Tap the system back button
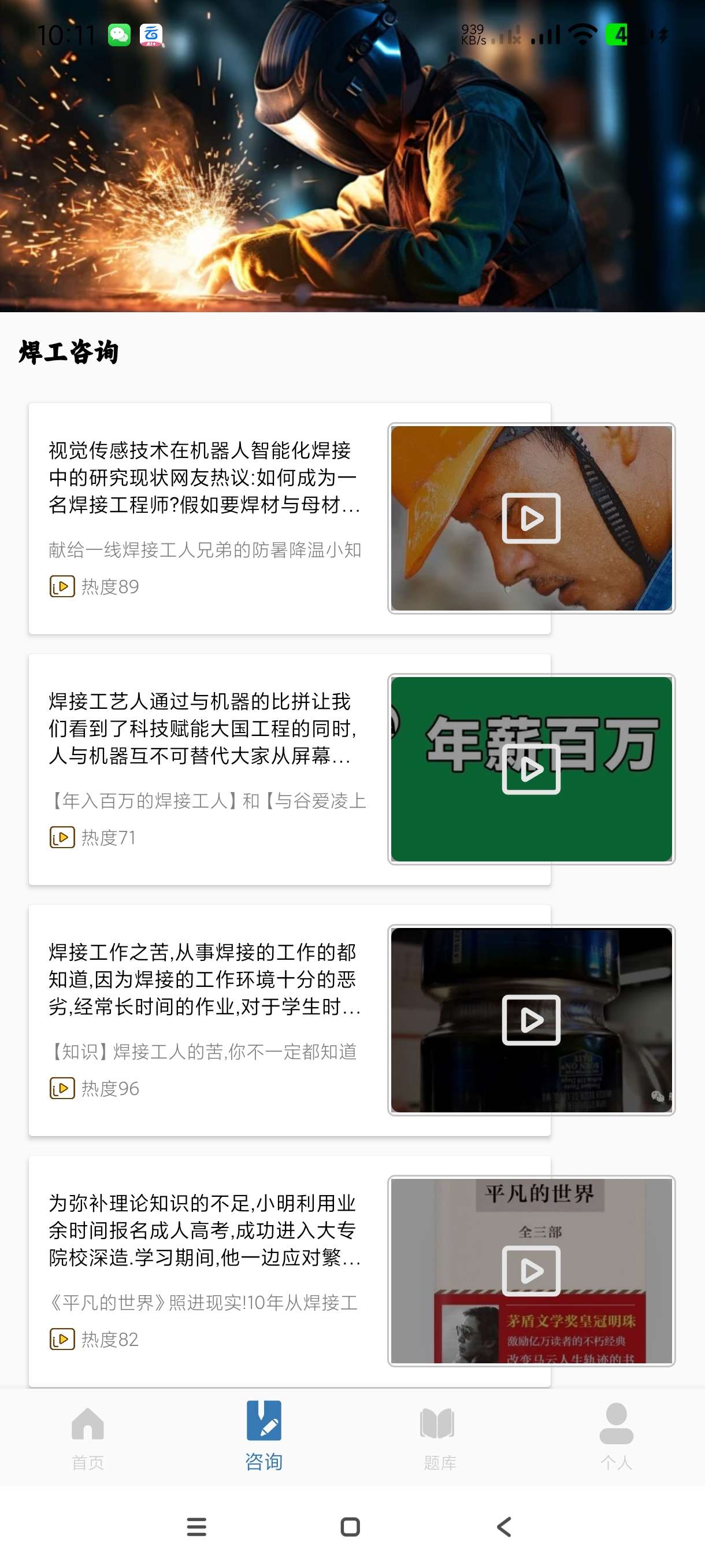The width and height of the screenshot is (705, 1568). click(504, 1526)
